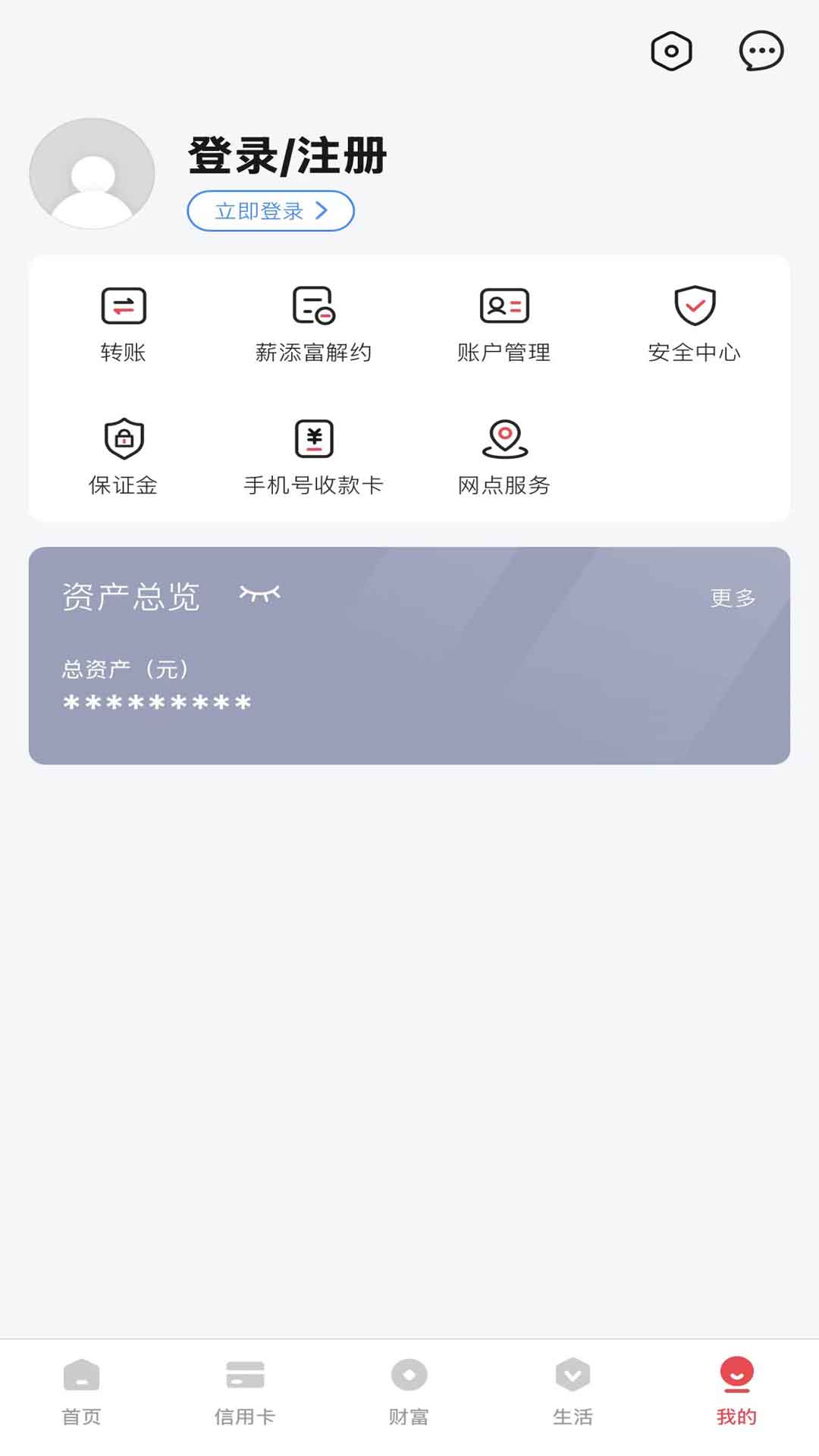Viewport: 819px width, 1456px height.
Task: Open 网点服务 branch services
Action: (x=504, y=455)
